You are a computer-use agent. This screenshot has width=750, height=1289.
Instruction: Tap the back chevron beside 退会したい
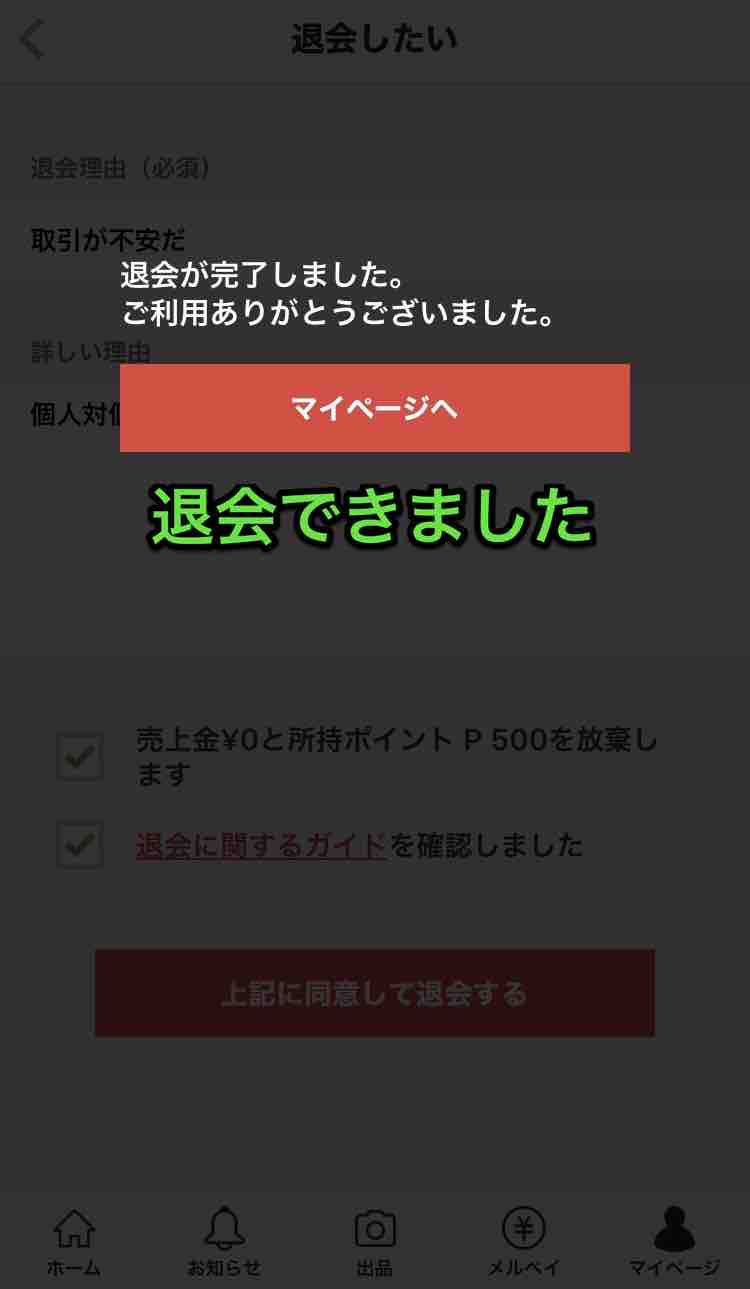click(x=30, y=38)
